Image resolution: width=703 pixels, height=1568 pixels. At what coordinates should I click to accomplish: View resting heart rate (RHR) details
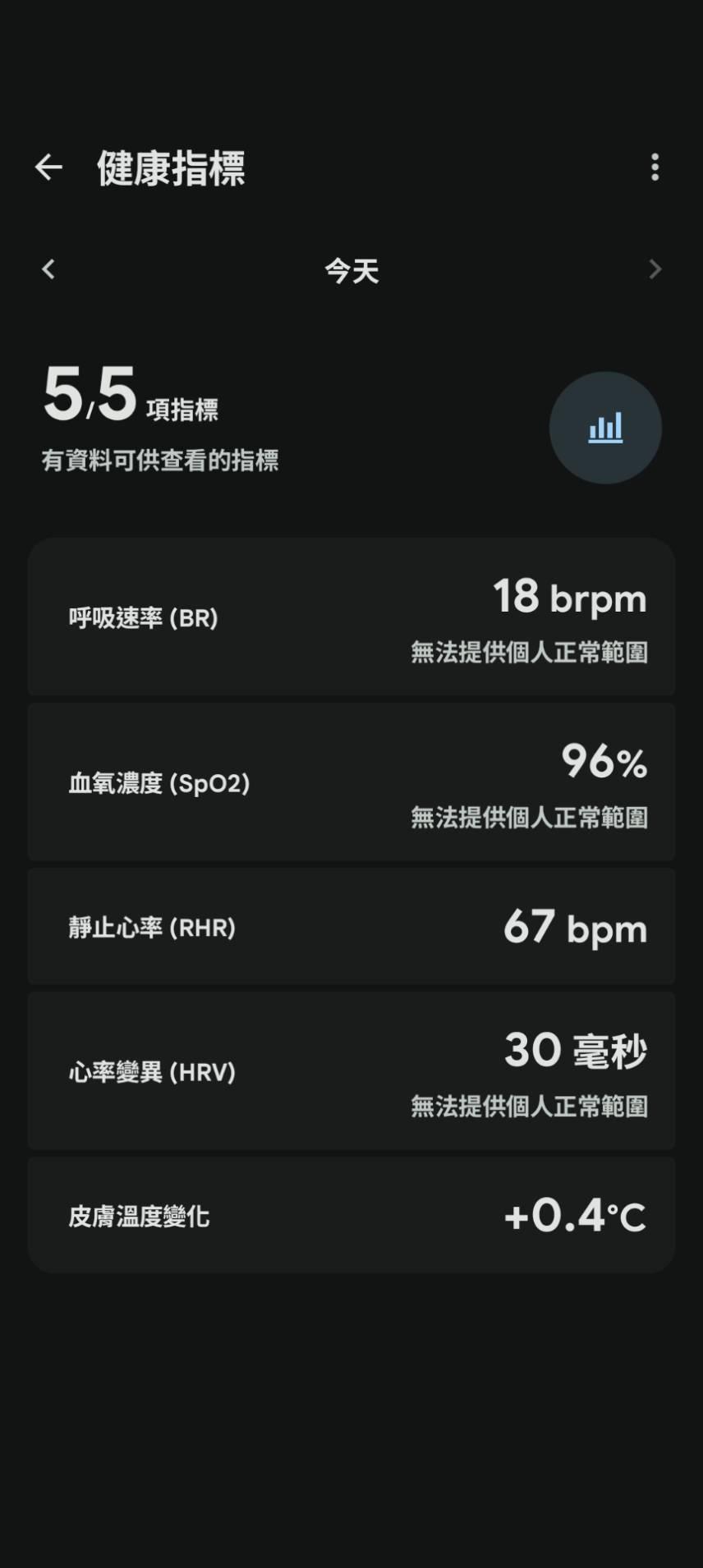click(x=351, y=926)
